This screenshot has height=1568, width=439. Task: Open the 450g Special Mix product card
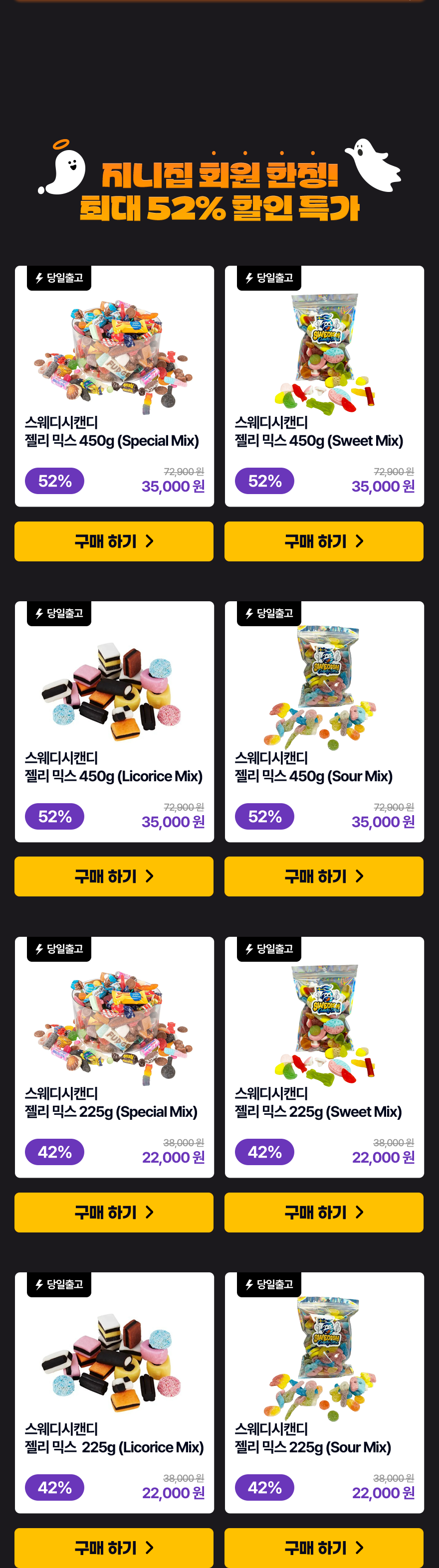(x=114, y=386)
